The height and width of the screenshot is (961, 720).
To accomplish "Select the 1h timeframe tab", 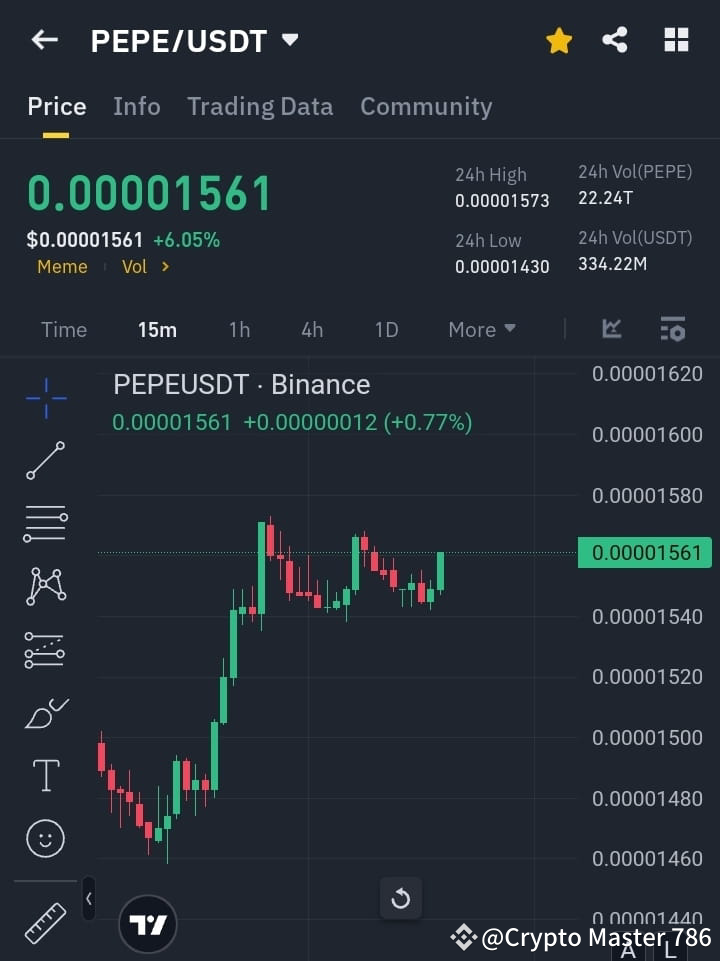I will tap(239, 329).
